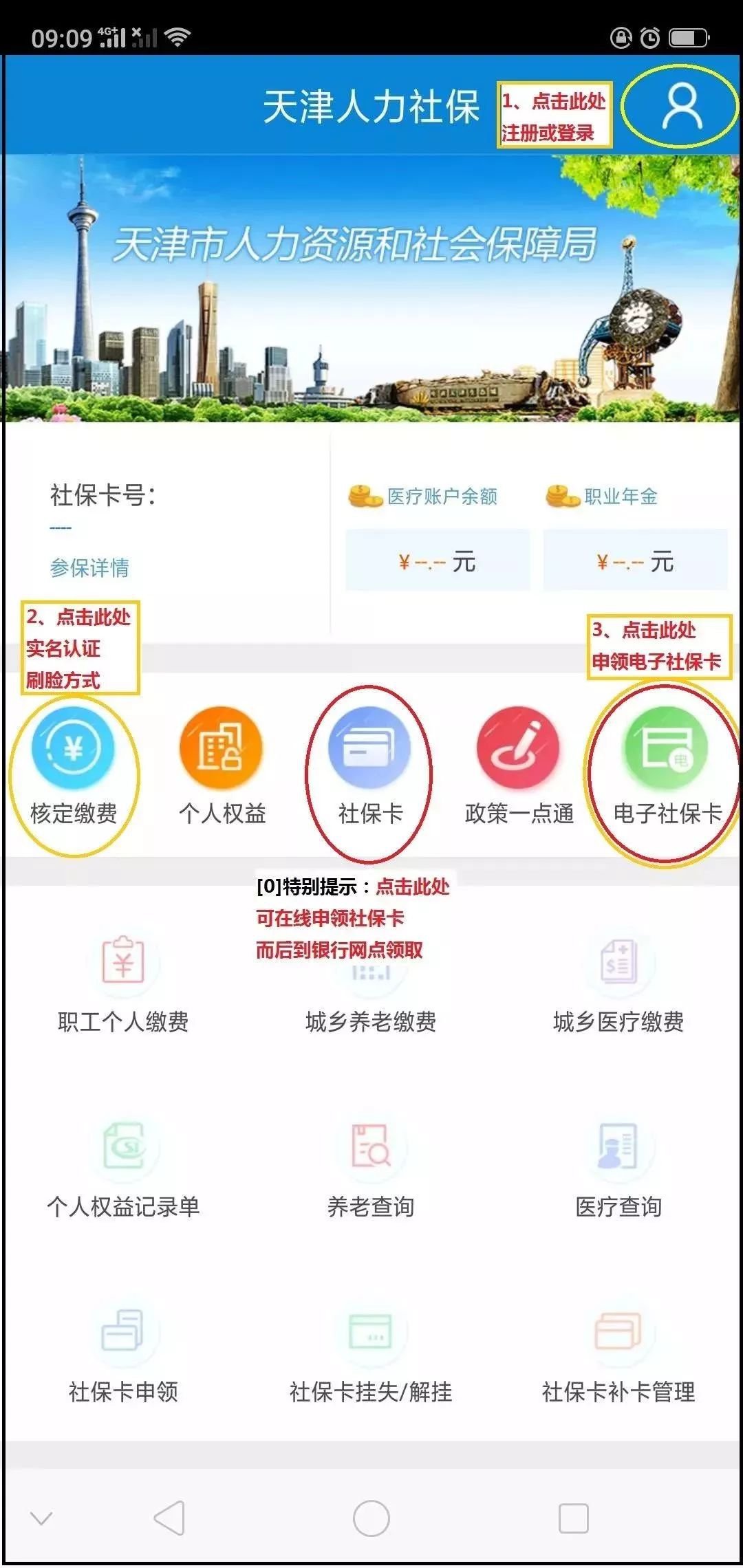Tap the system home button
The height and width of the screenshot is (1568, 743).
[371, 1517]
